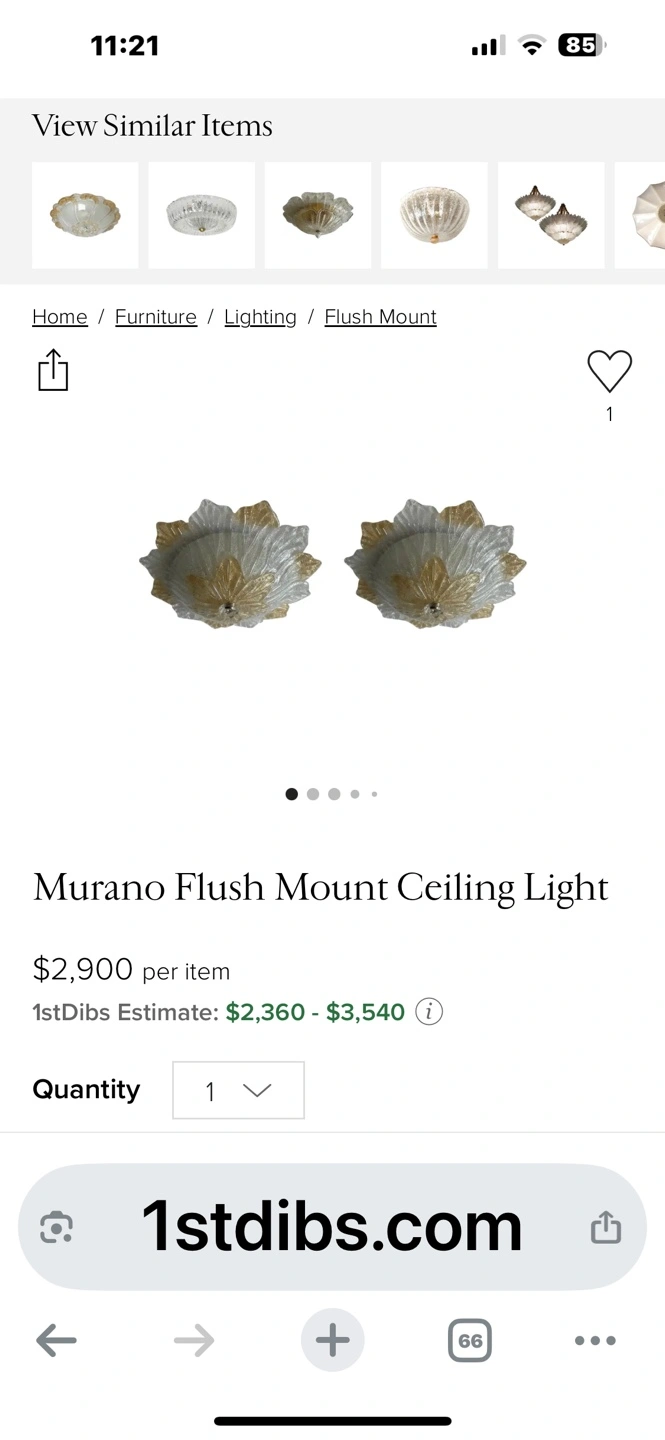This screenshot has height=1440, width=665.
Task: Open the tab switcher showing 66 tabs
Action: point(470,1341)
